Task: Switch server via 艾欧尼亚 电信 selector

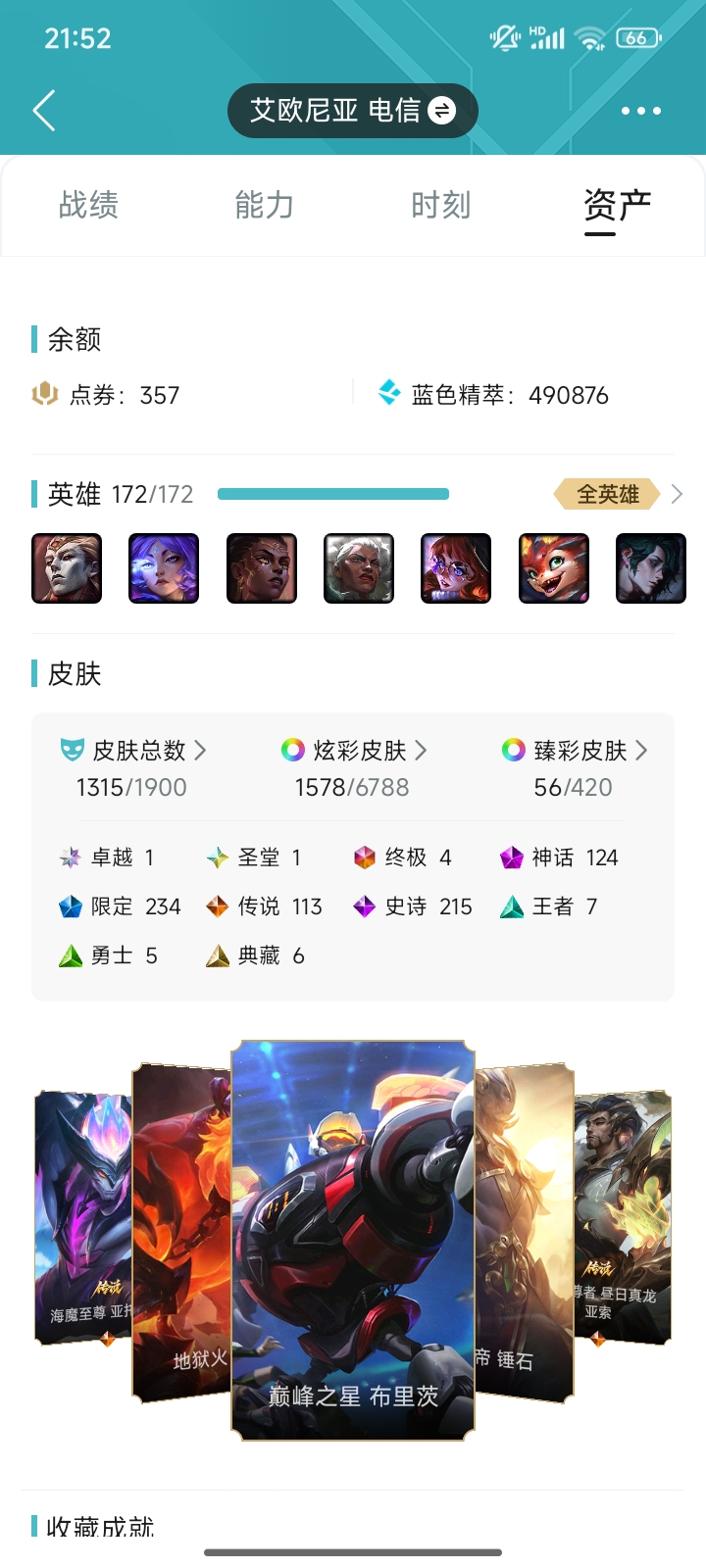Action: (x=353, y=111)
